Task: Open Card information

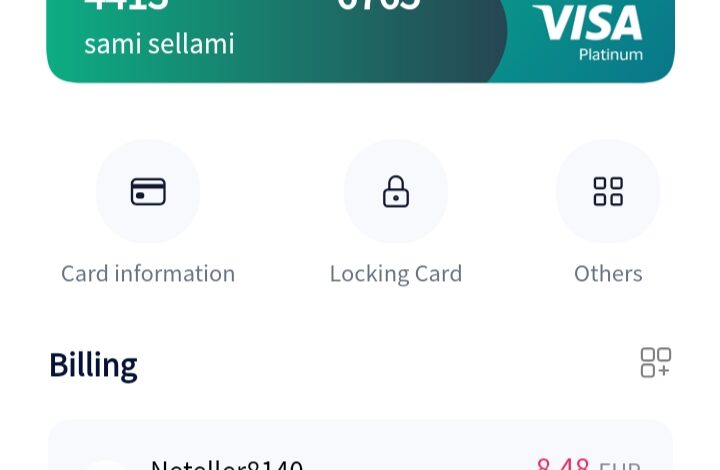Action: [x=148, y=192]
